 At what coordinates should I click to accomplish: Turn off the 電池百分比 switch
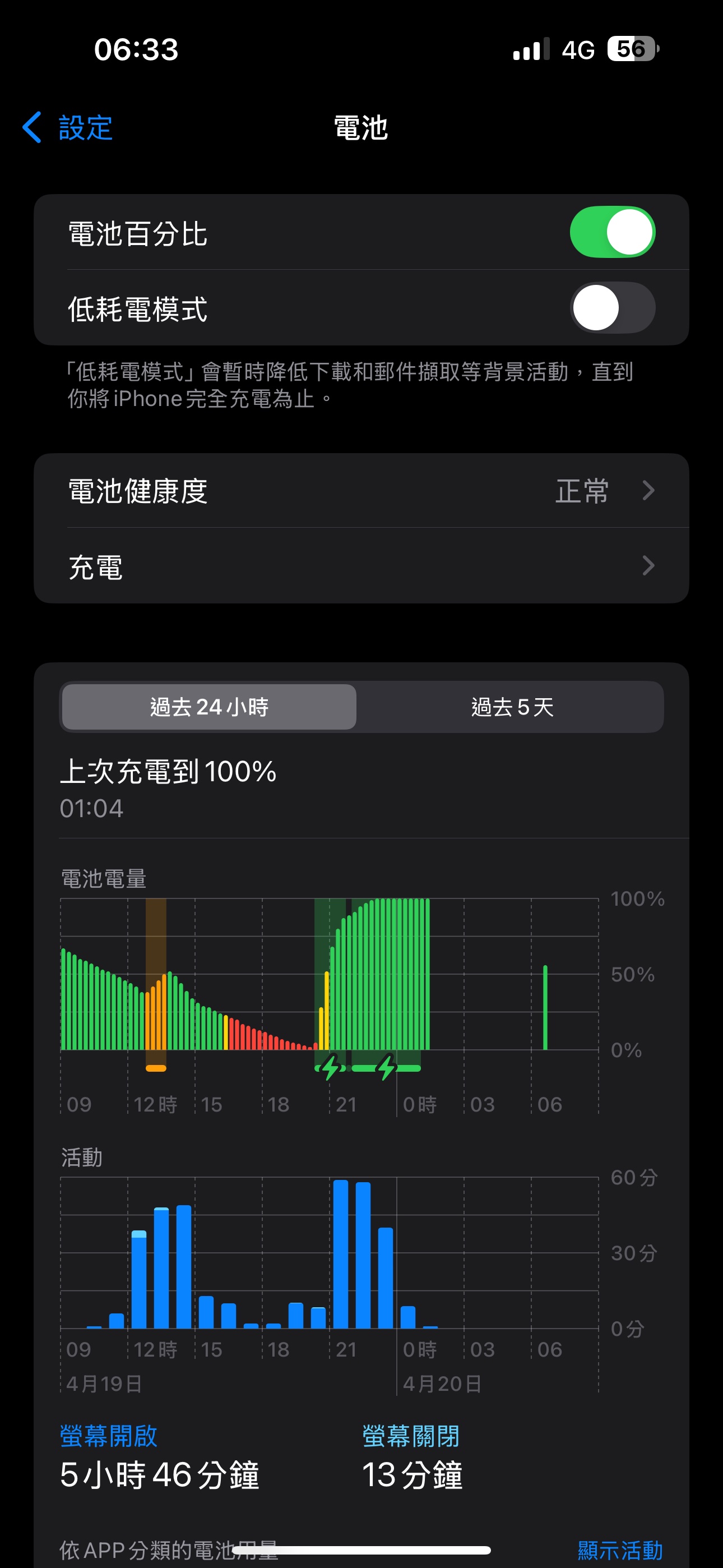click(611, 232)
